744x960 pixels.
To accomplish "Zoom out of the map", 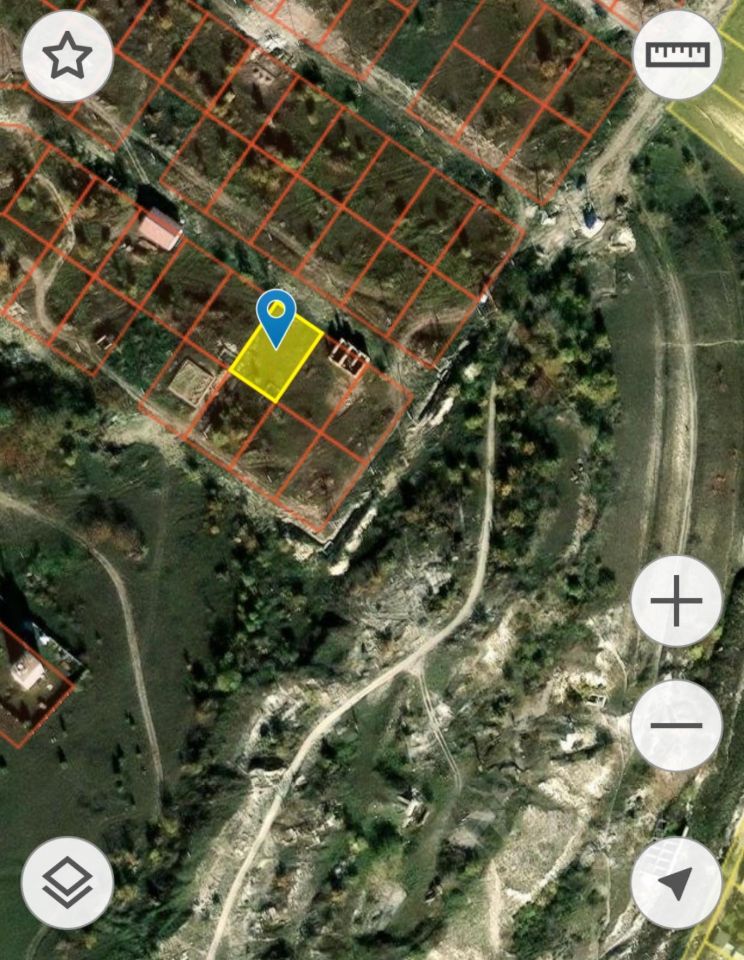I will click(677, 725).
